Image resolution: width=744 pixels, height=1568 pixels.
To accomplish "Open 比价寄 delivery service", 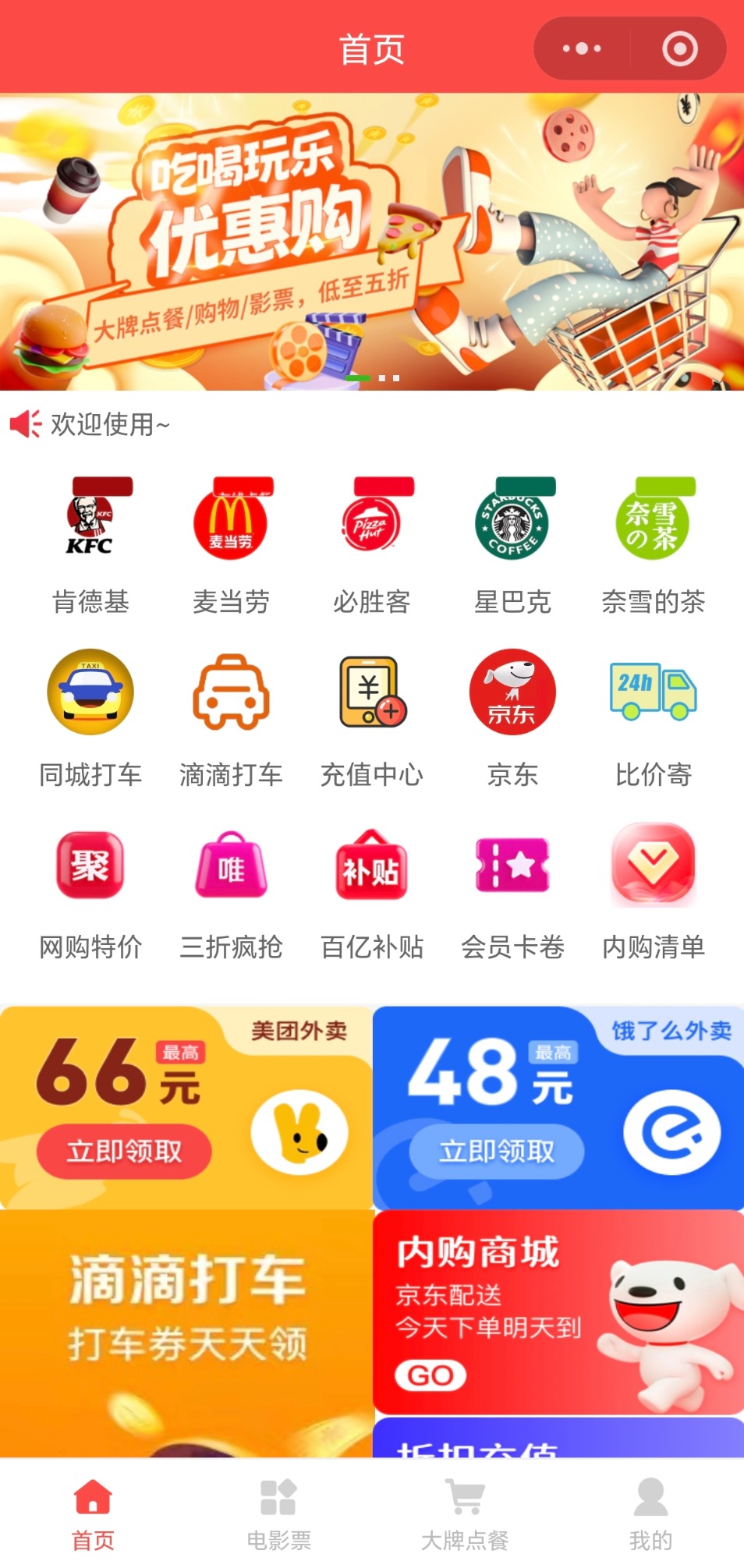I will [x=653, y=718].
